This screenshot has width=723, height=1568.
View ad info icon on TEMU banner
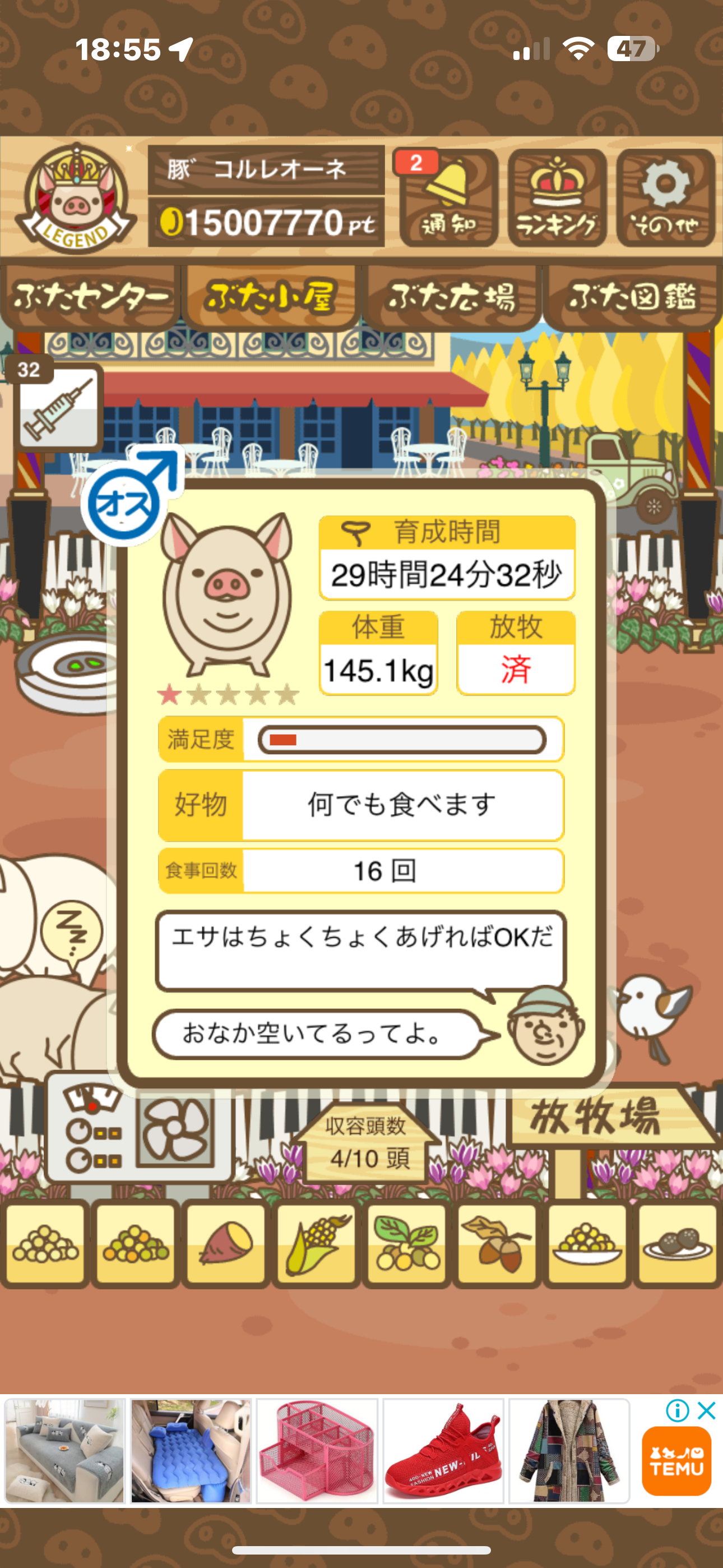tap(676, 1410)
